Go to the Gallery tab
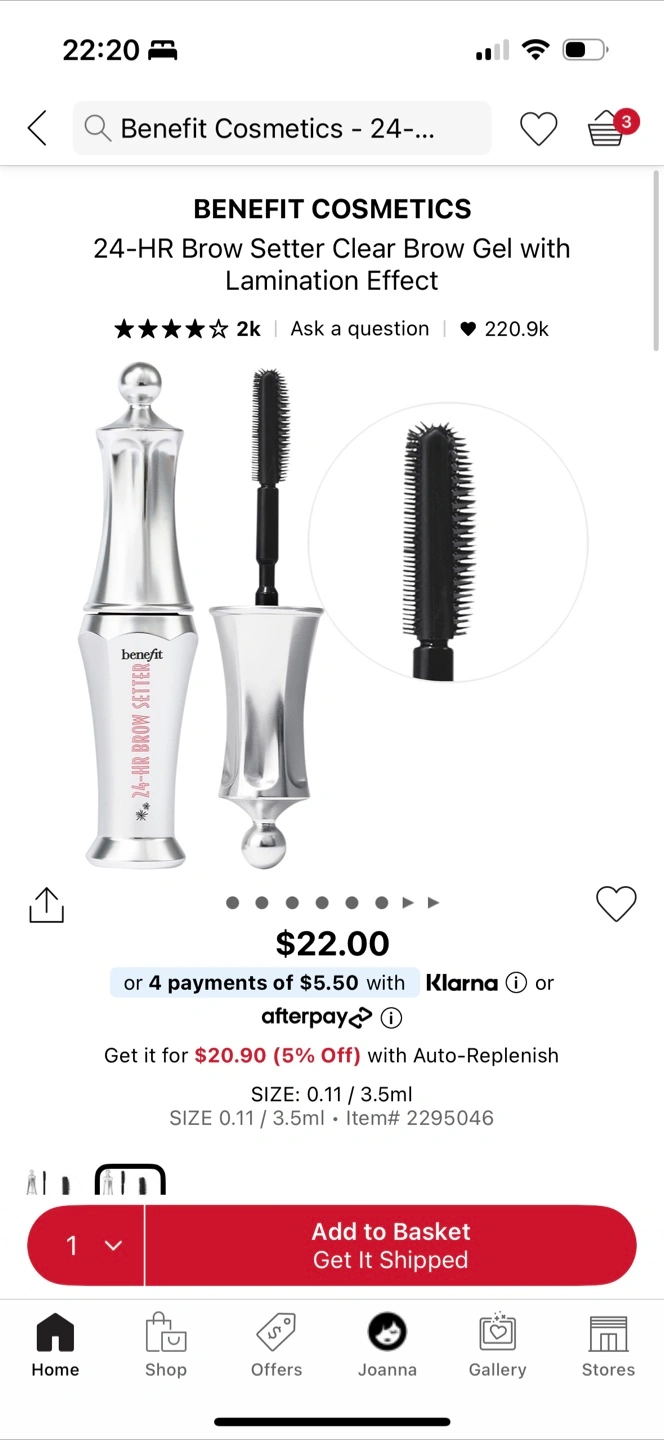 tap(498, 1346)
